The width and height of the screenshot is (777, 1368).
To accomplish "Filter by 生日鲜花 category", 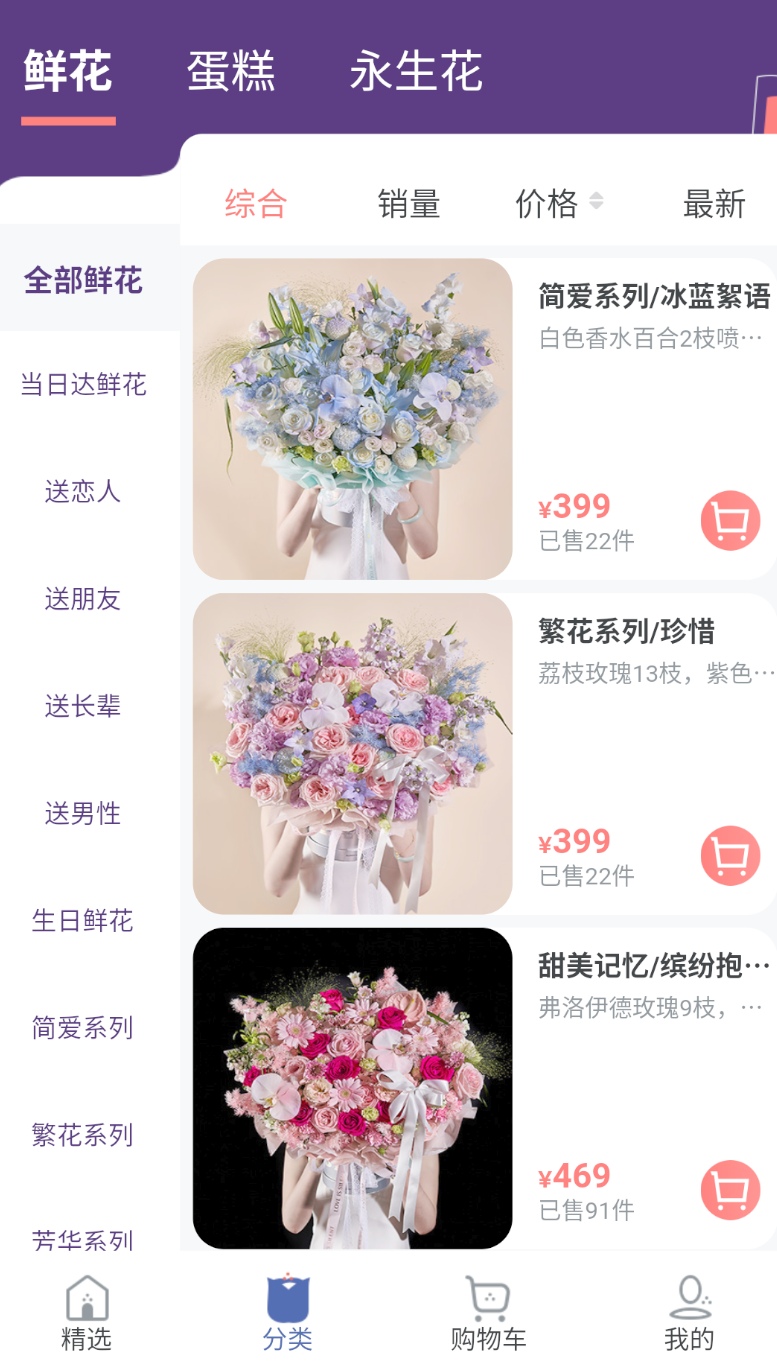I will pos(83,920).
